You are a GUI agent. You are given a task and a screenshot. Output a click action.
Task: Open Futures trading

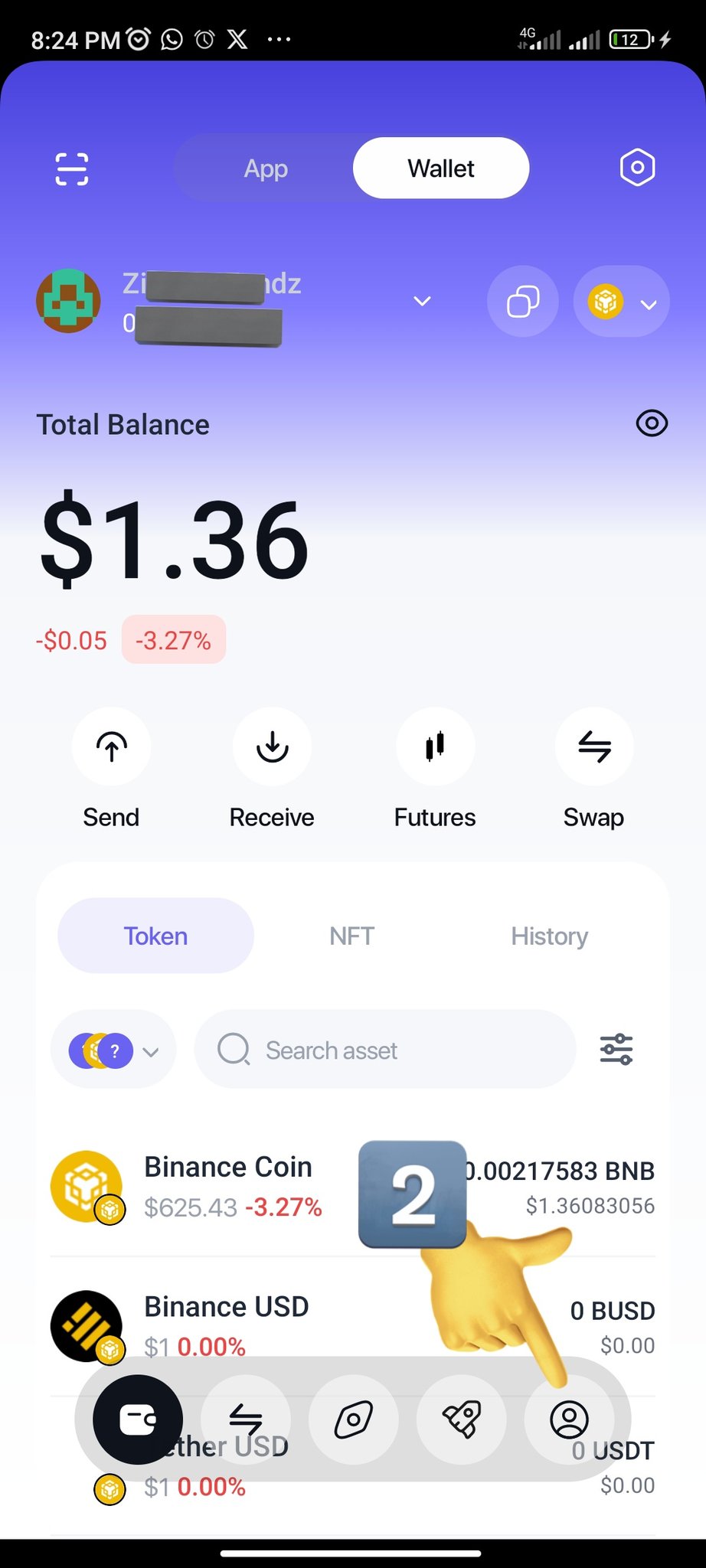435,747
